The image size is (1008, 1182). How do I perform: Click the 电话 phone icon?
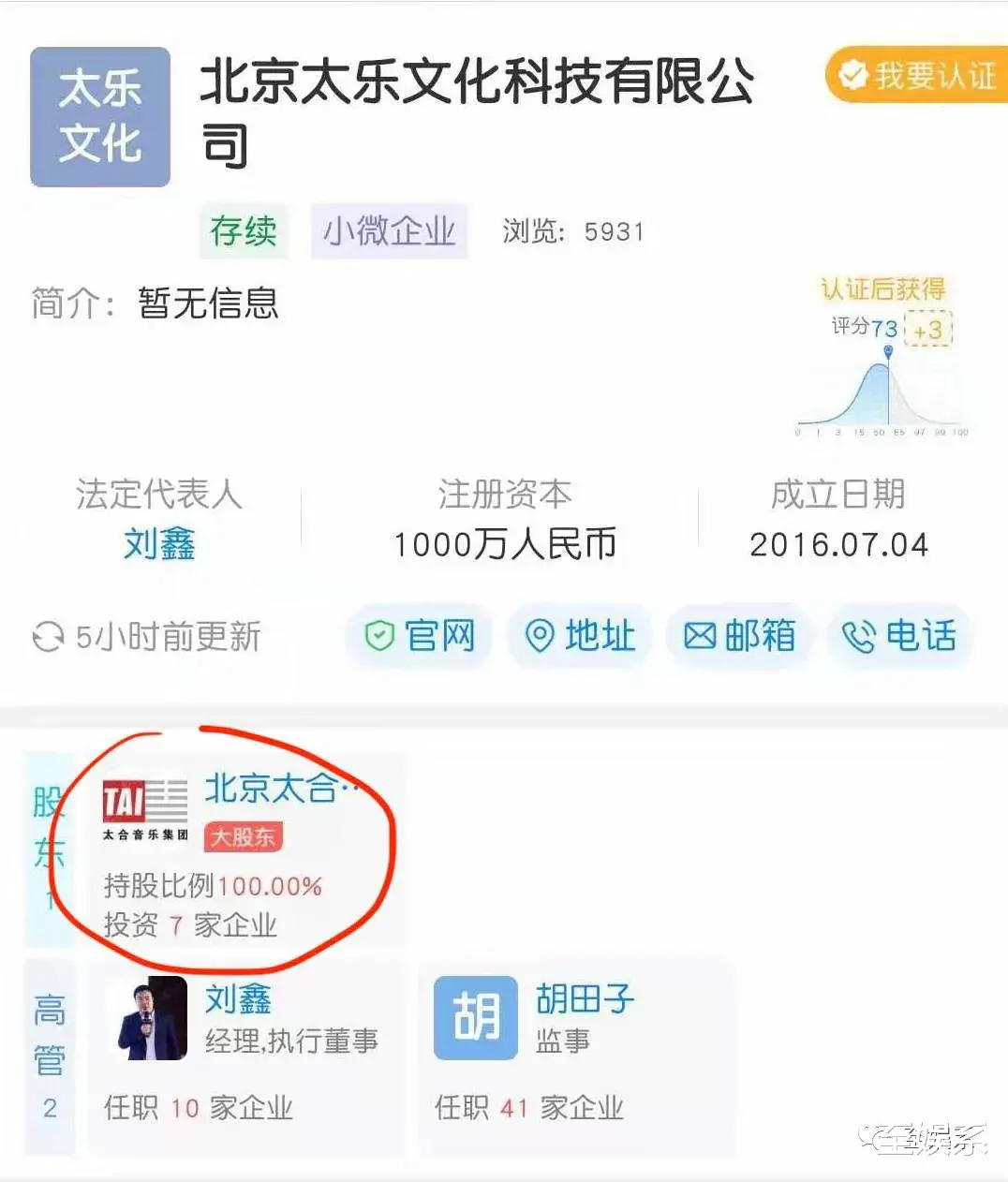tap(858, 636)
